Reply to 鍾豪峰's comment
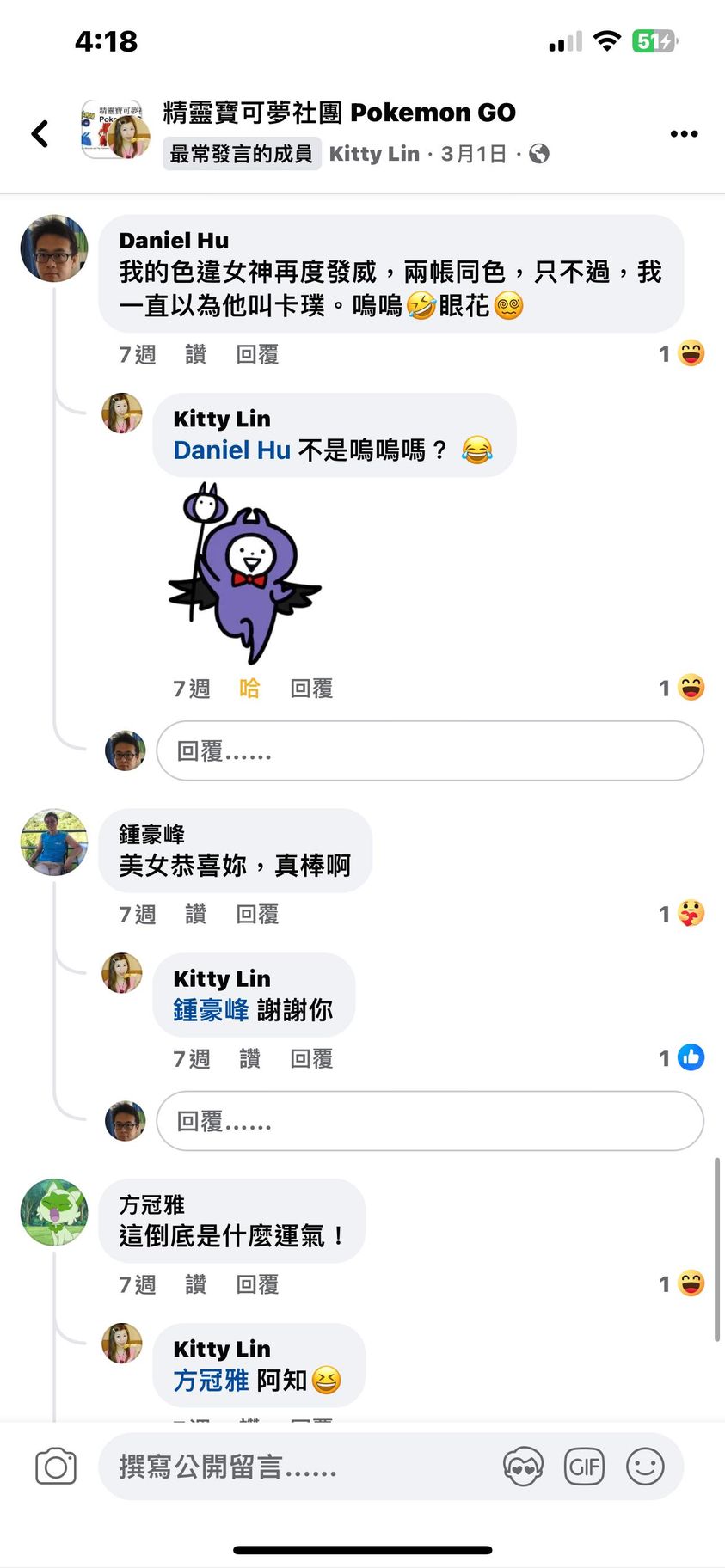Viewport: 725px width, 1568px height. pos(257,914)
